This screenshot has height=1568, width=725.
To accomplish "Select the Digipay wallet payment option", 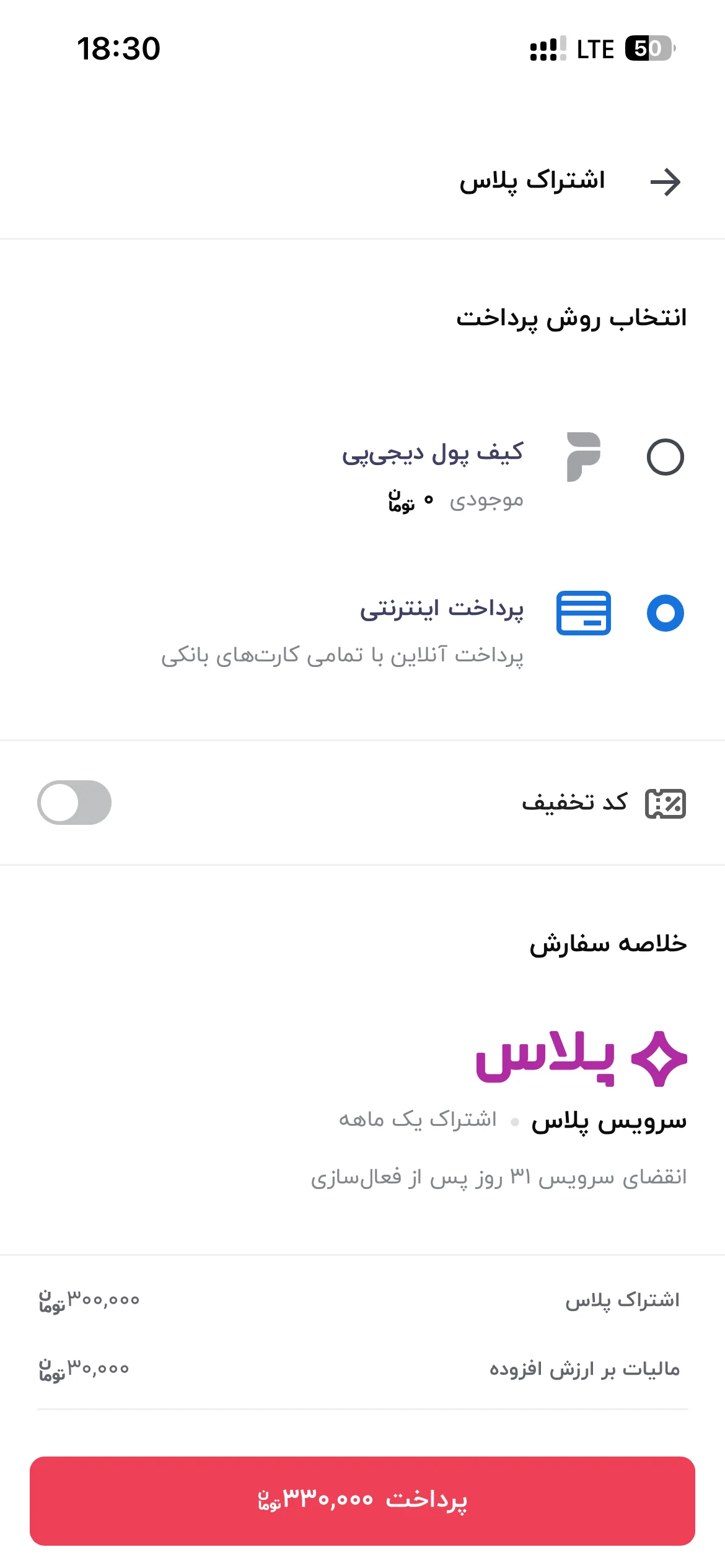I will pyautogui.click(x=665, y=457).
